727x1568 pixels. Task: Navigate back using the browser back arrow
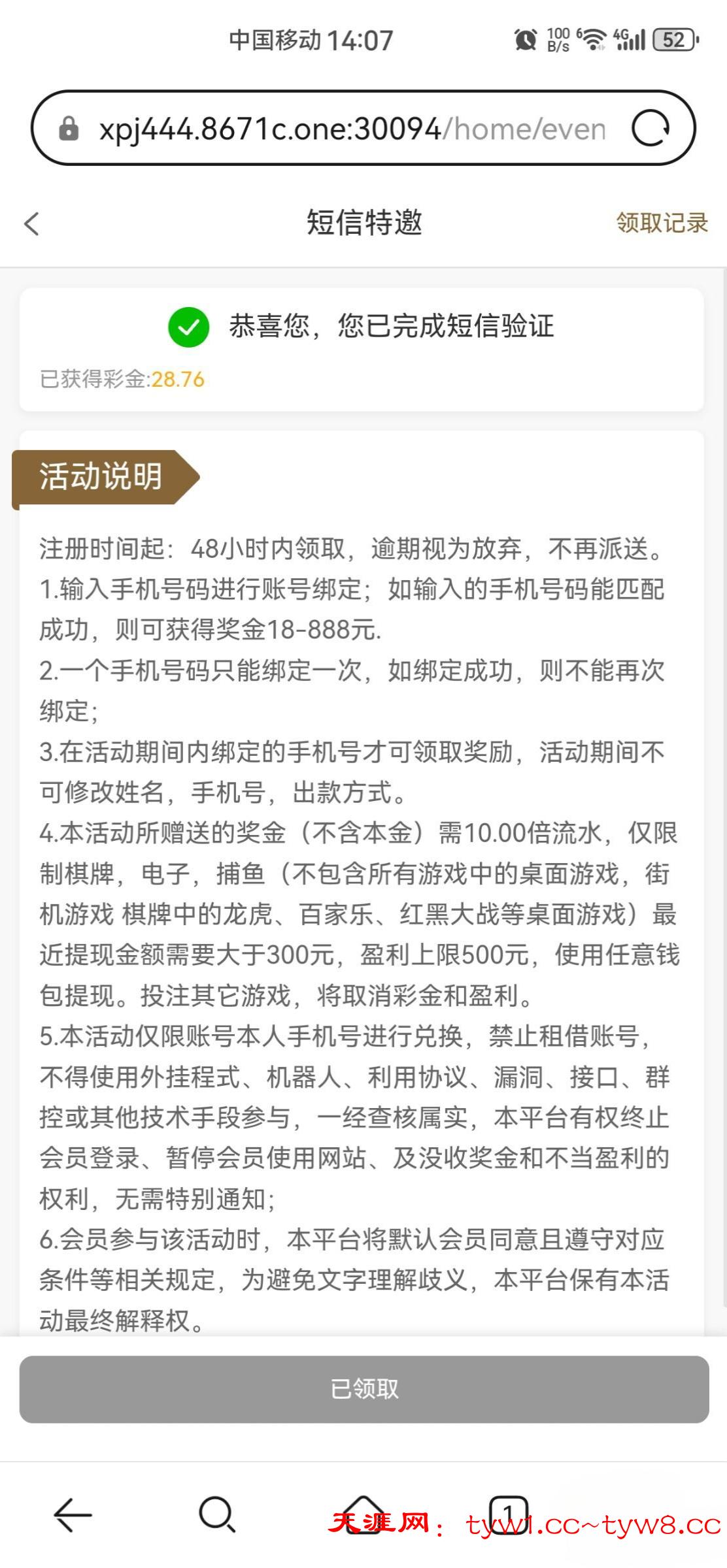coord(73,1514)
